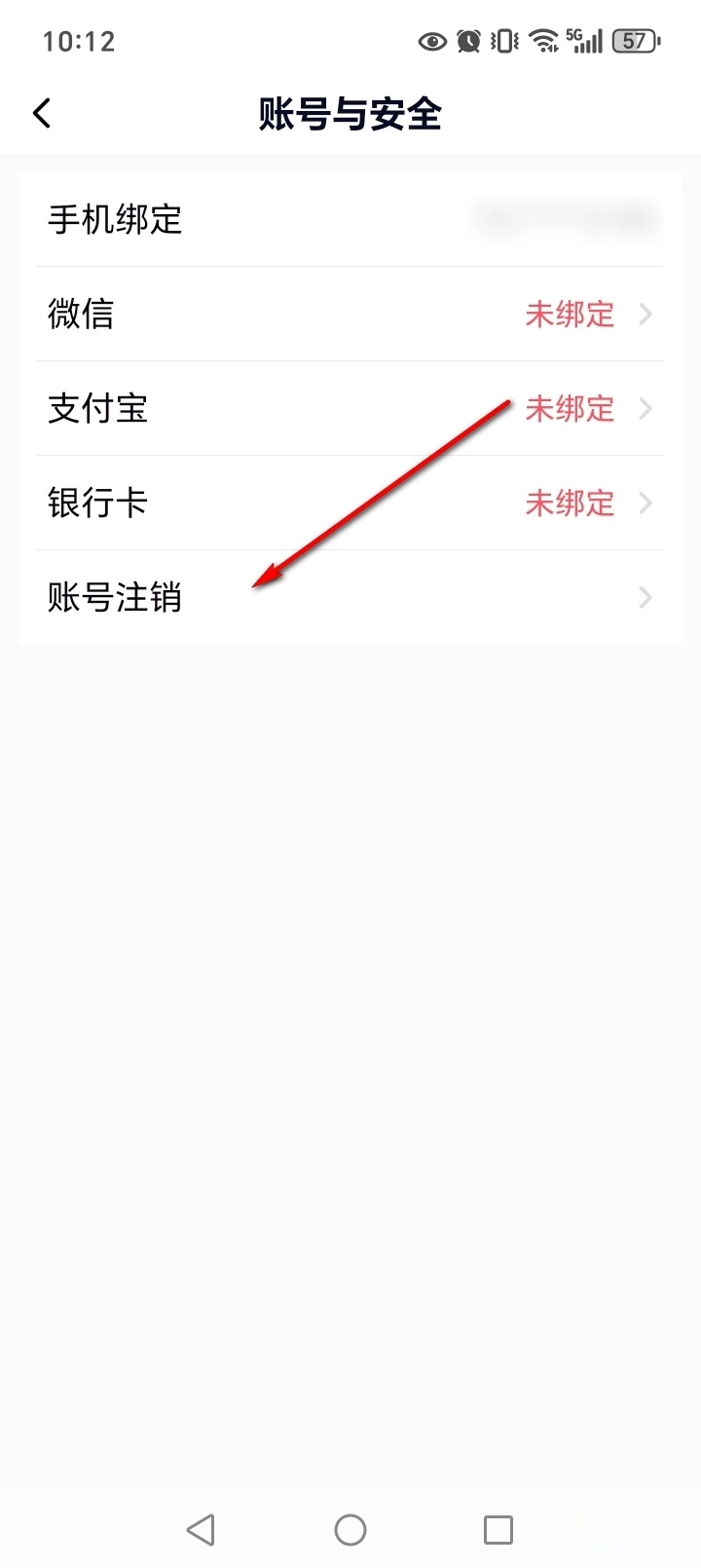
Task: Go back from 账号与安全 page
Action: (x=42, y=114)
